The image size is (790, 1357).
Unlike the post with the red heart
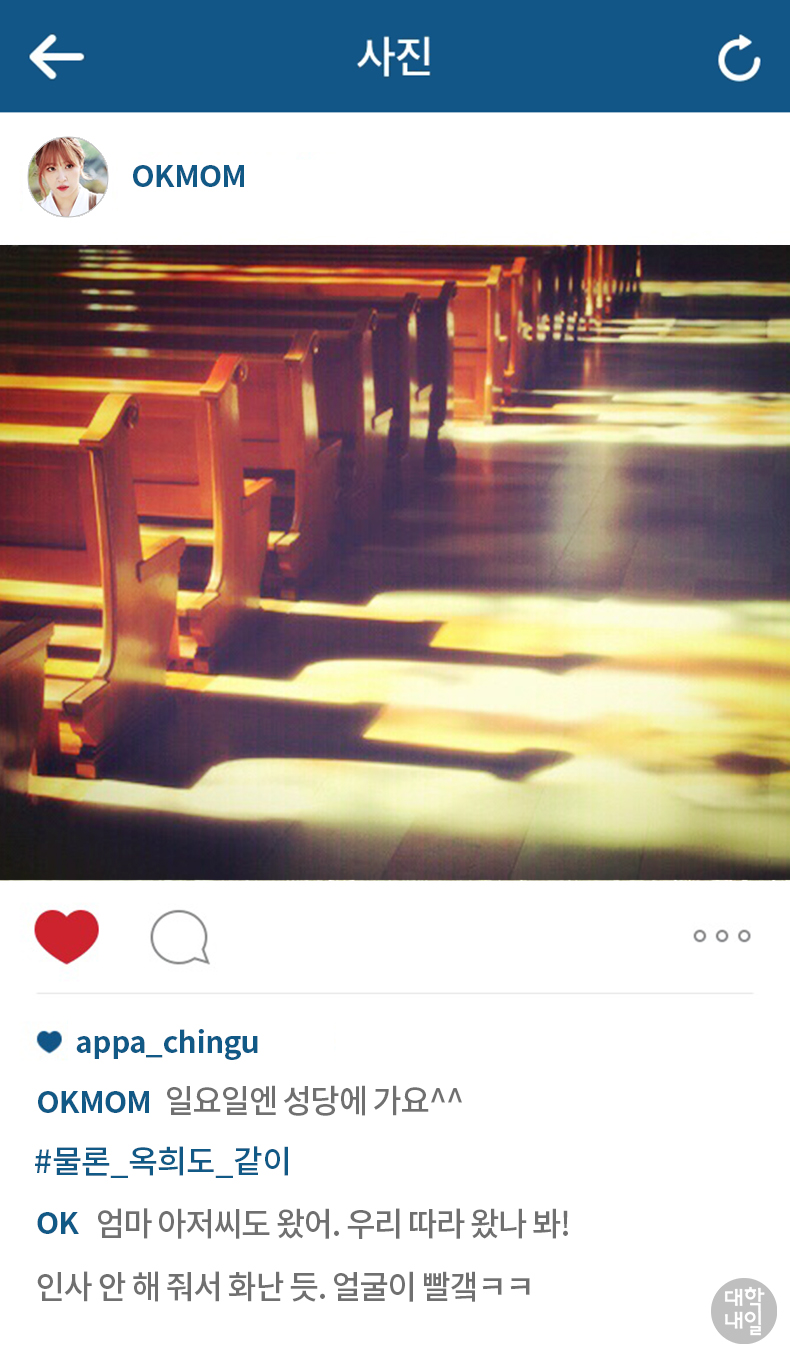click(x=67, y=937)
